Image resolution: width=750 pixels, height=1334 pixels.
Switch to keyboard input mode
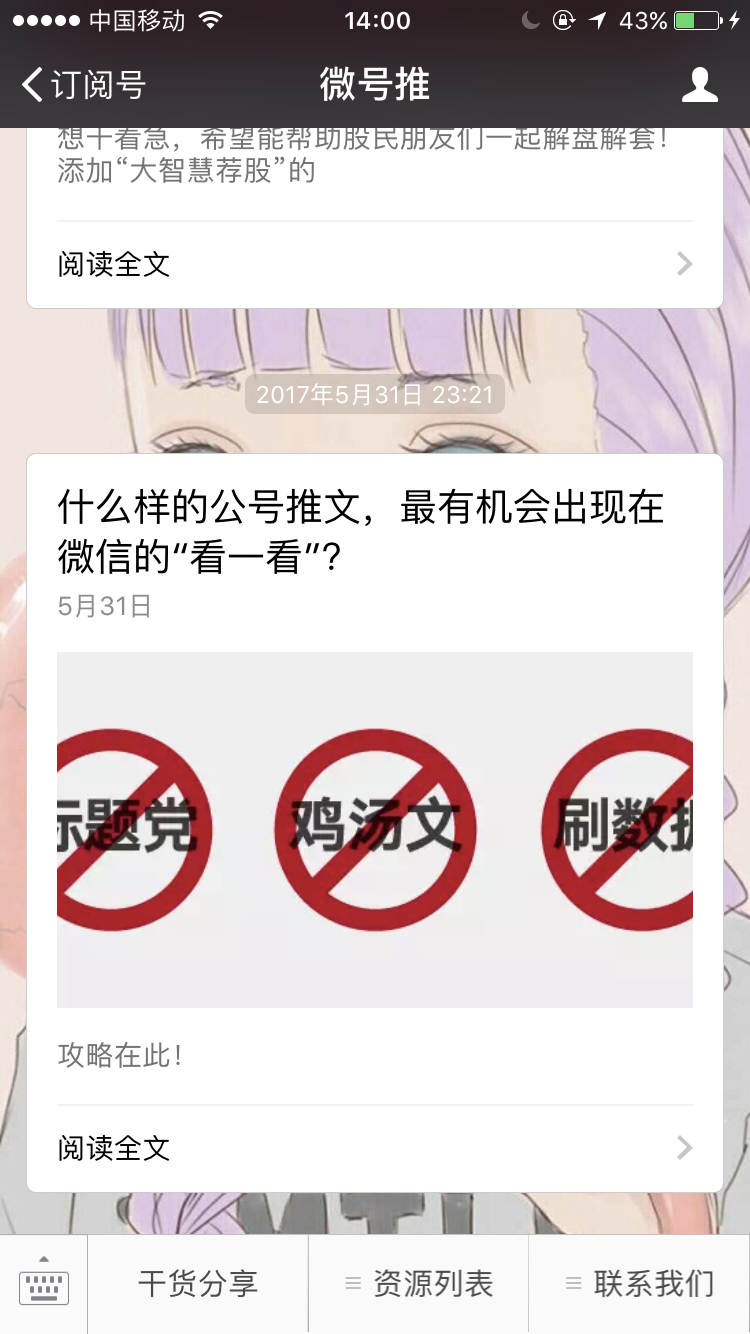click(44, 1284)
